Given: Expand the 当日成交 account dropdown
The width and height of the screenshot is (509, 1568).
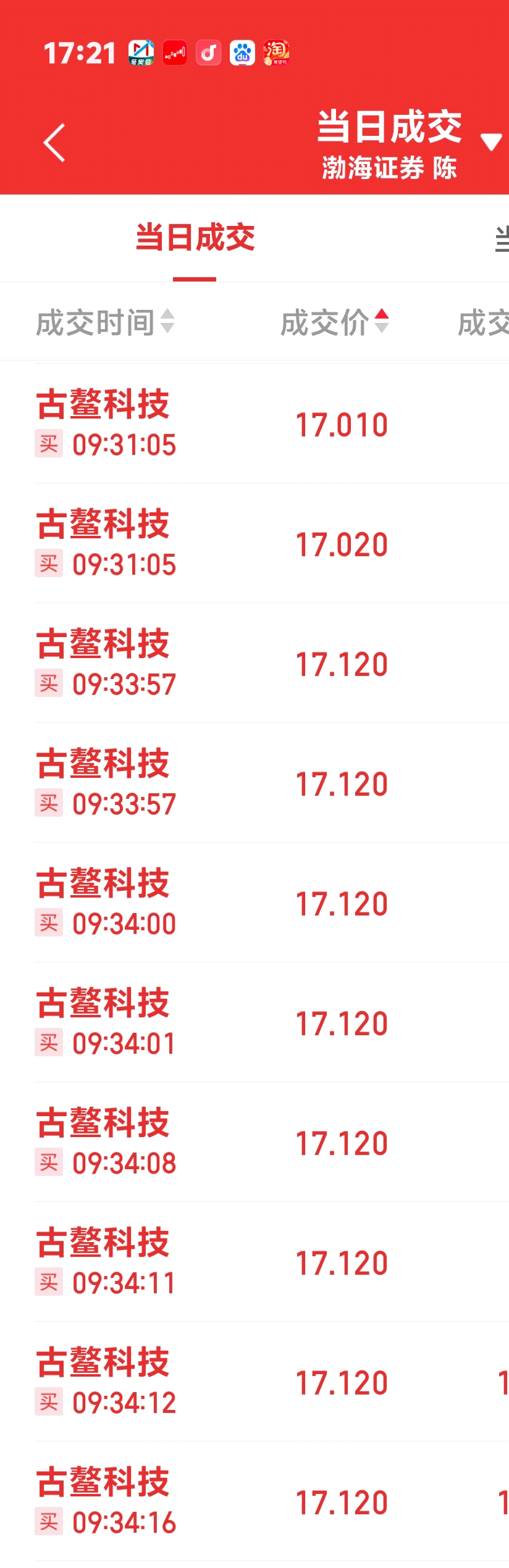Looking at the screenshot, I should click(491, 142).
